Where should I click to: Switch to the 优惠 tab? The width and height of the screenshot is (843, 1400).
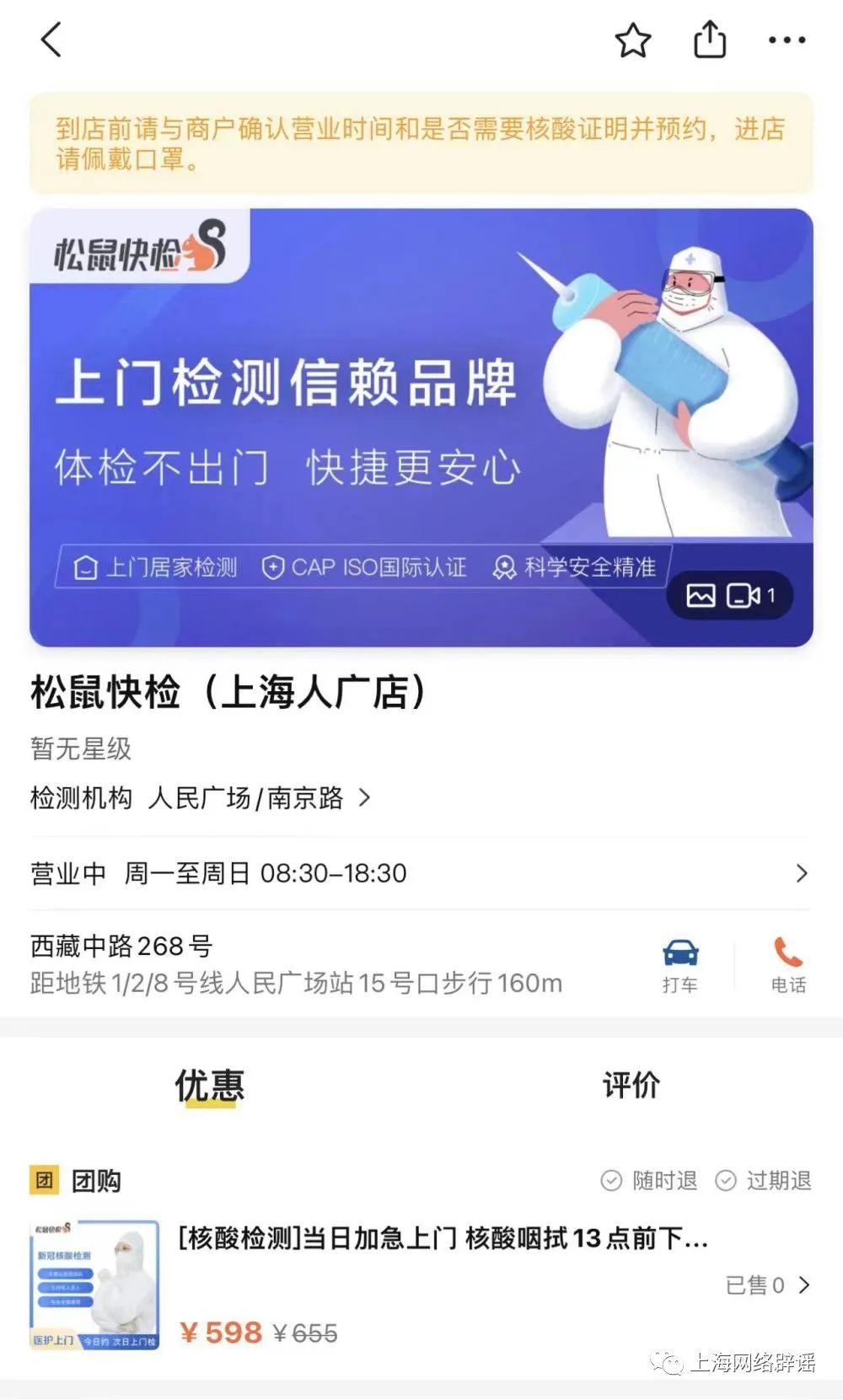point(209,1086)
